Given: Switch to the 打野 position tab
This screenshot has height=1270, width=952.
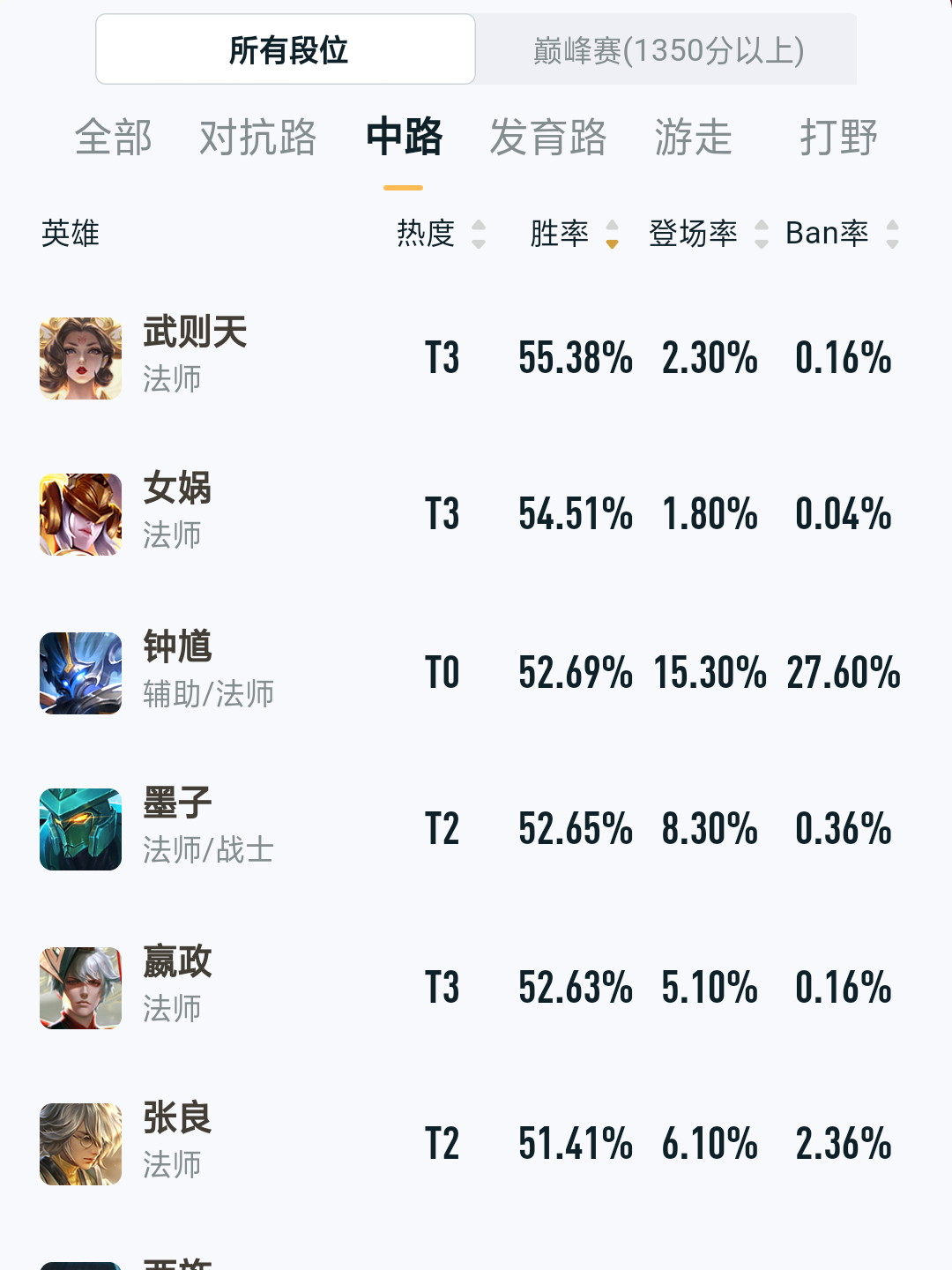Looking at the screenshot, I should coord(837,138).
